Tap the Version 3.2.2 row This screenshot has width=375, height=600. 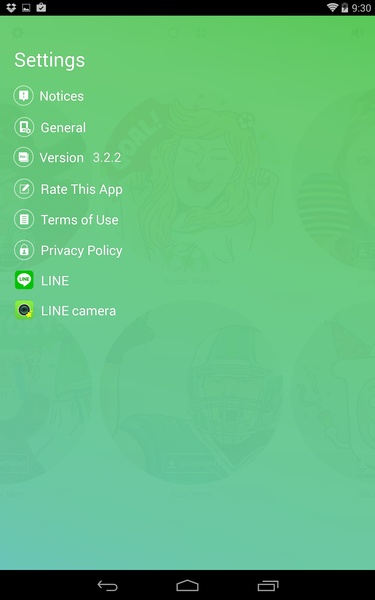pyautogui.click(x=67, y=158)
